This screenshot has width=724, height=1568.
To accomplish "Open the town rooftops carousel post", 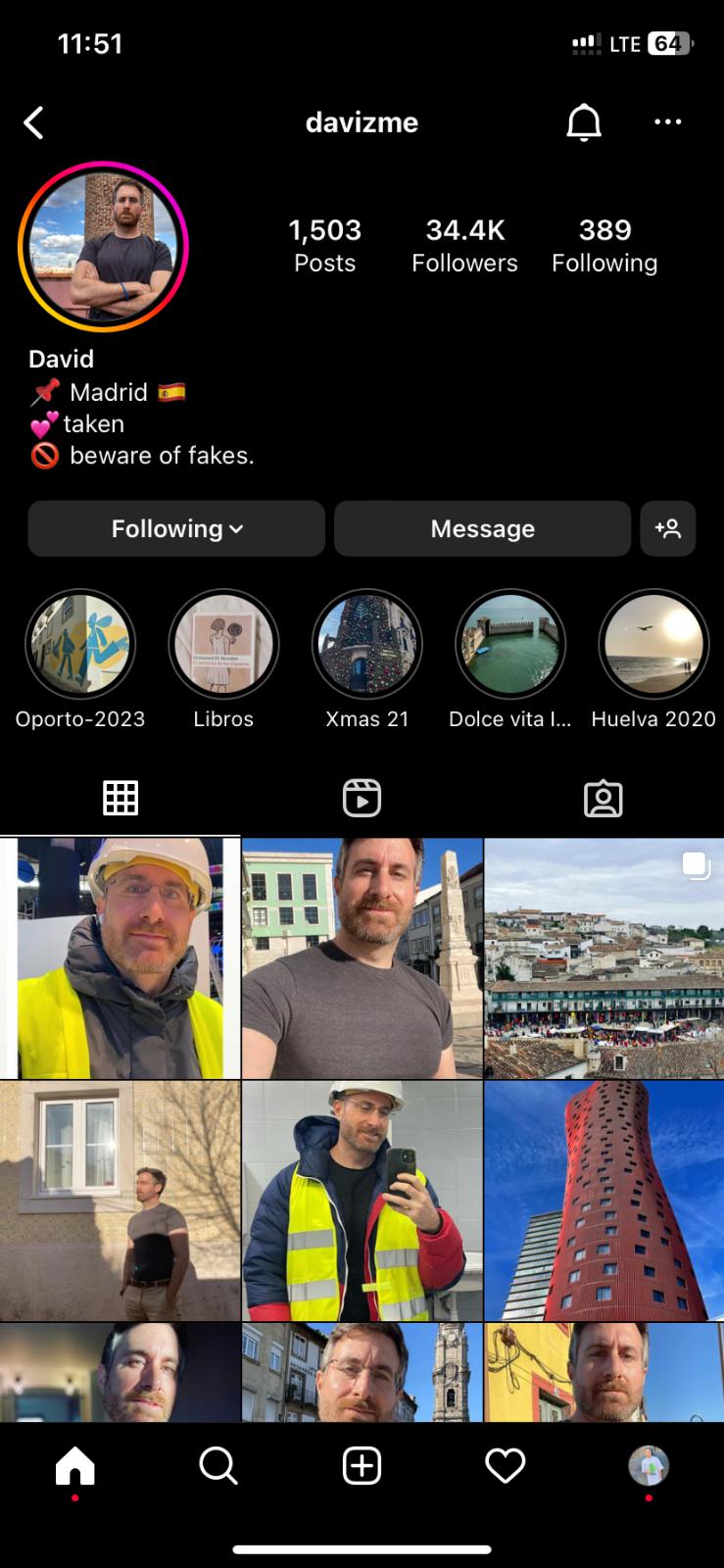I will click(603, 958).
